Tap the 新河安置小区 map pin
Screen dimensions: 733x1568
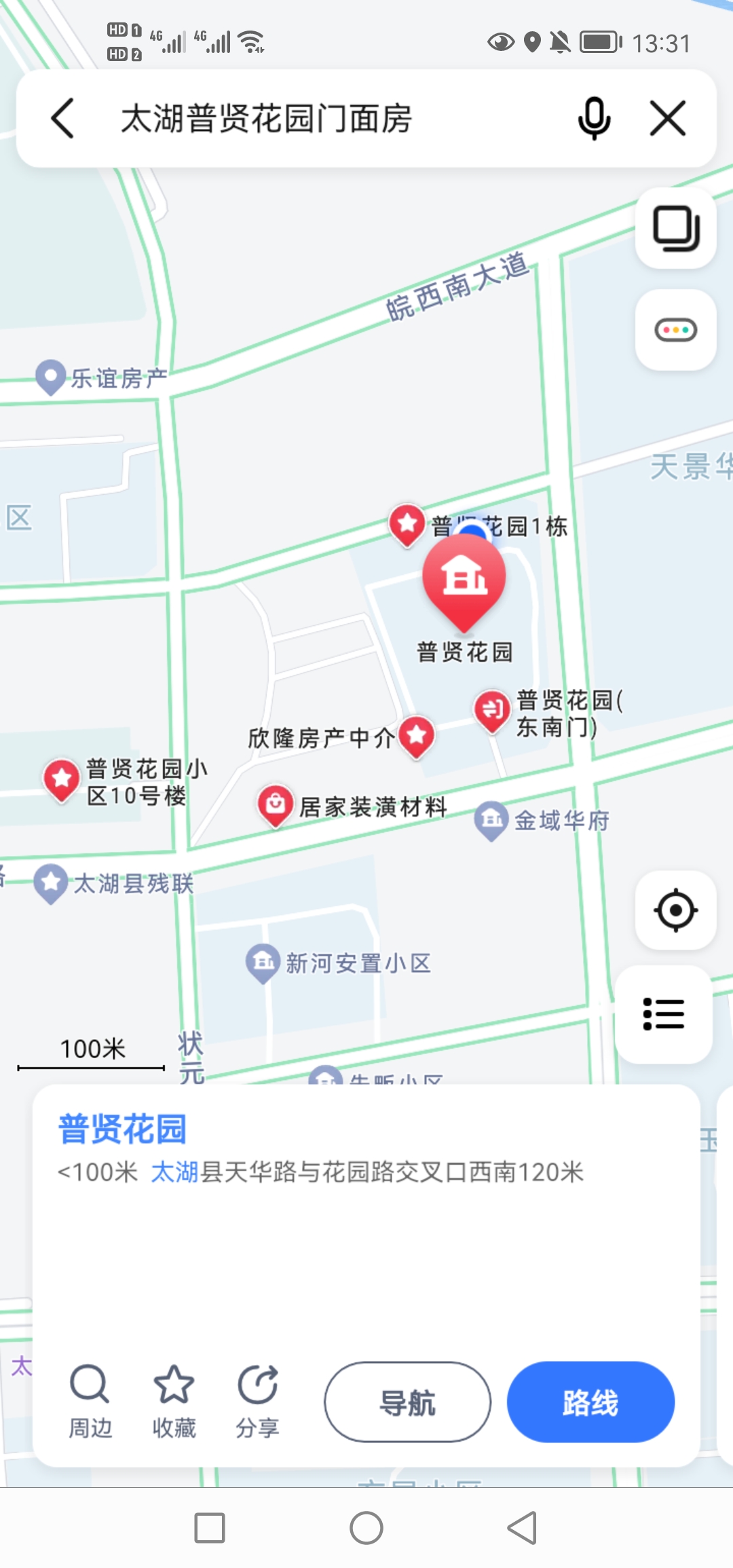(263, 963)
